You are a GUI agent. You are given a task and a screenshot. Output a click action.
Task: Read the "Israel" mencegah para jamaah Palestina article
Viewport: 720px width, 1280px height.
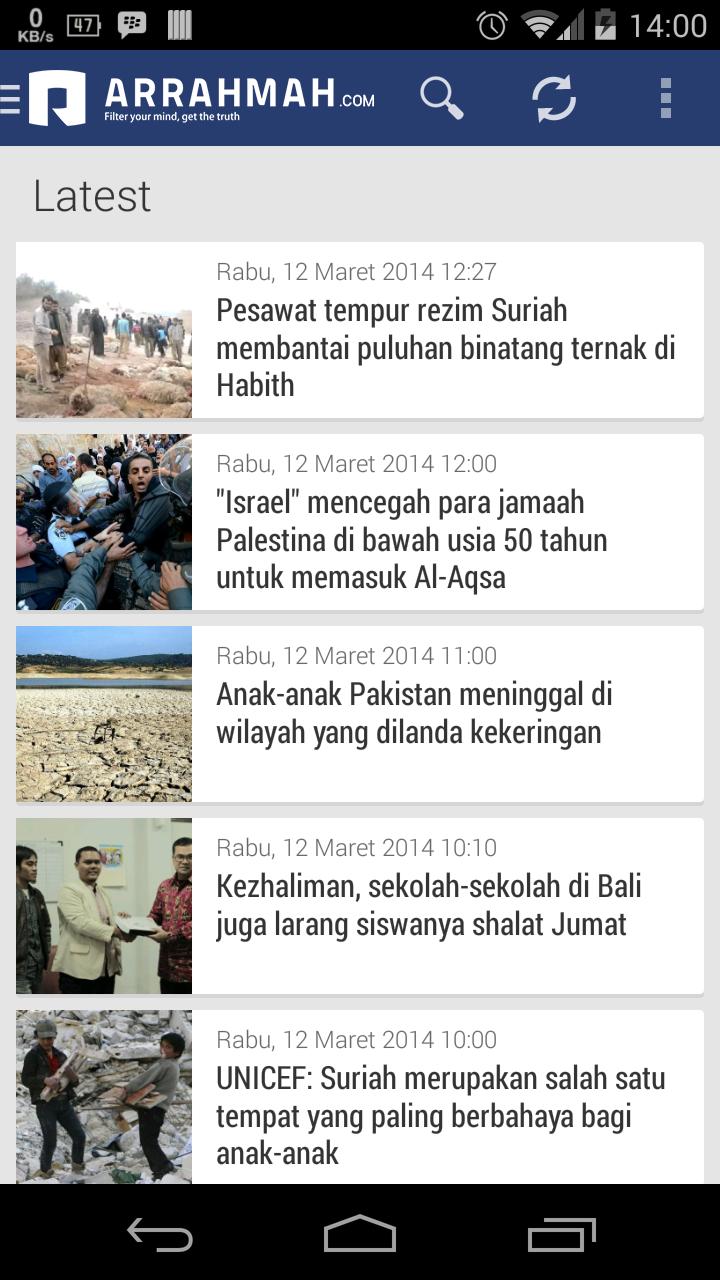446,539
